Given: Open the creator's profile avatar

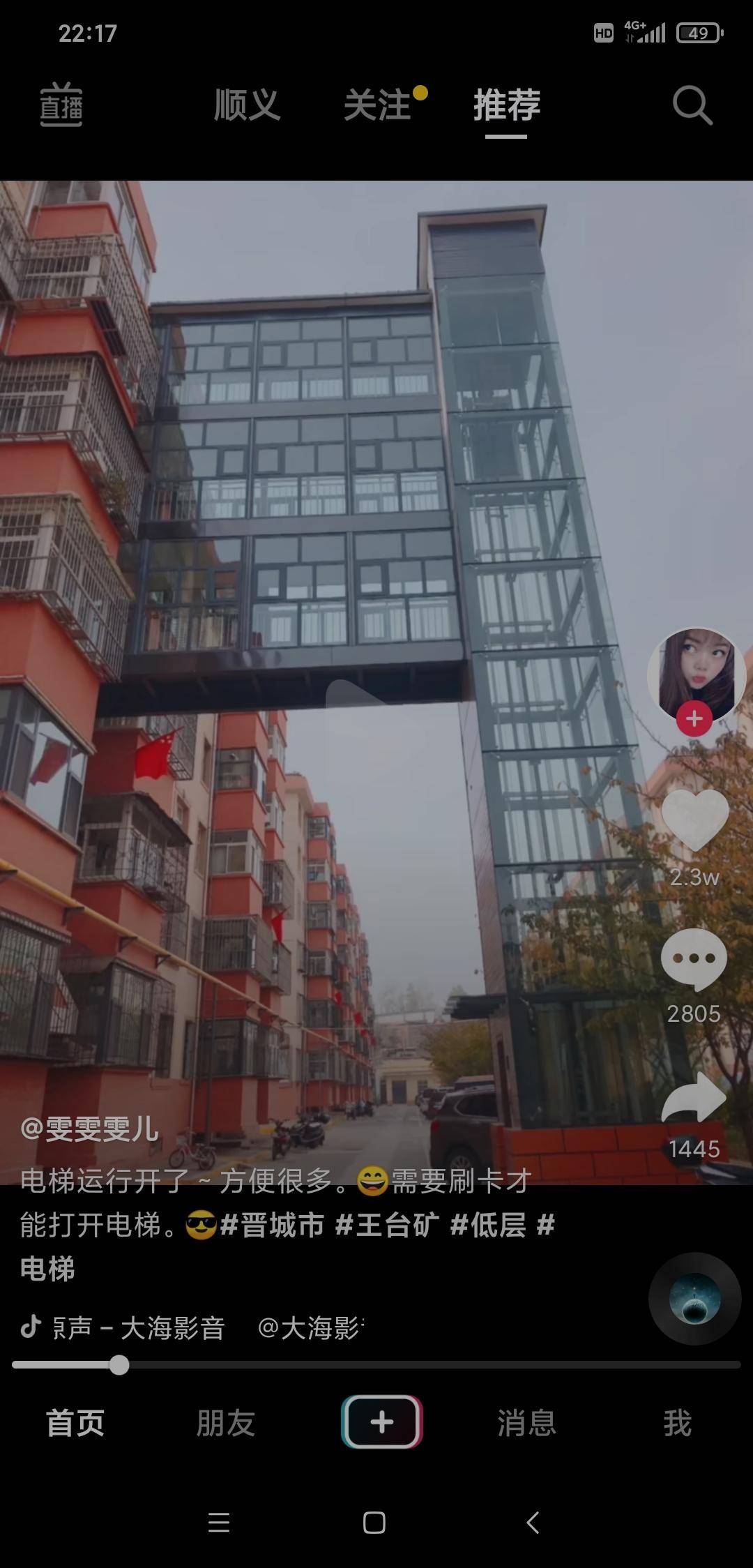Looking at the screenshot, I should tap(695, 673).
